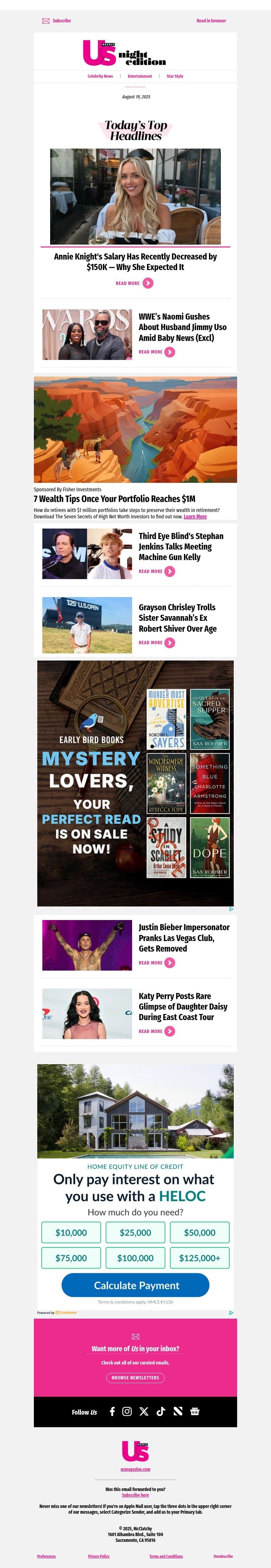Image resolution: width=271 pixels, height=1568 pixels.
Task: Visit Us Weekly on TikTok
Action: [x=161, y=1411]
